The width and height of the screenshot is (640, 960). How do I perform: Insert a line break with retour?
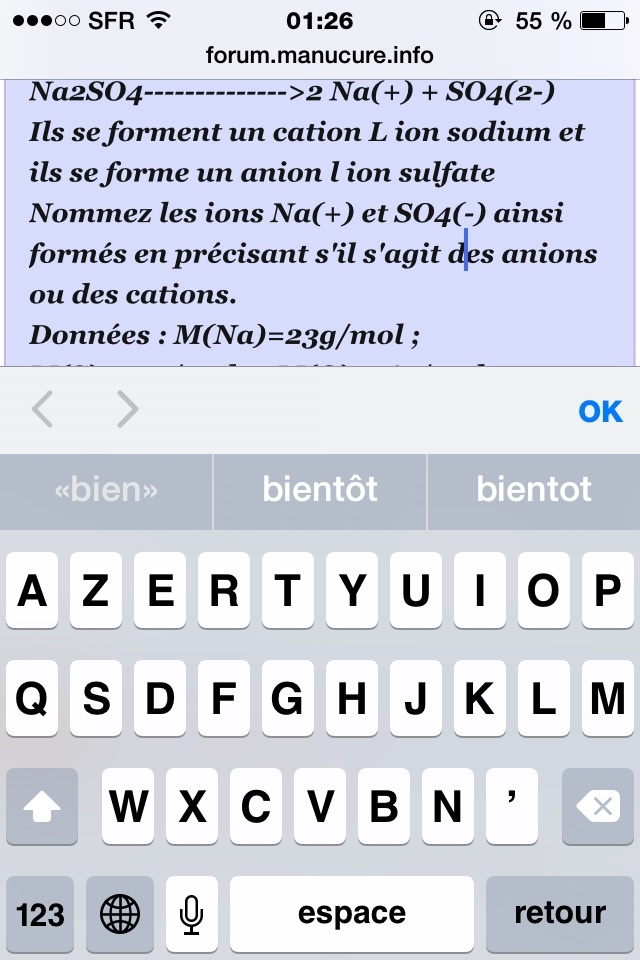point(559,913)
